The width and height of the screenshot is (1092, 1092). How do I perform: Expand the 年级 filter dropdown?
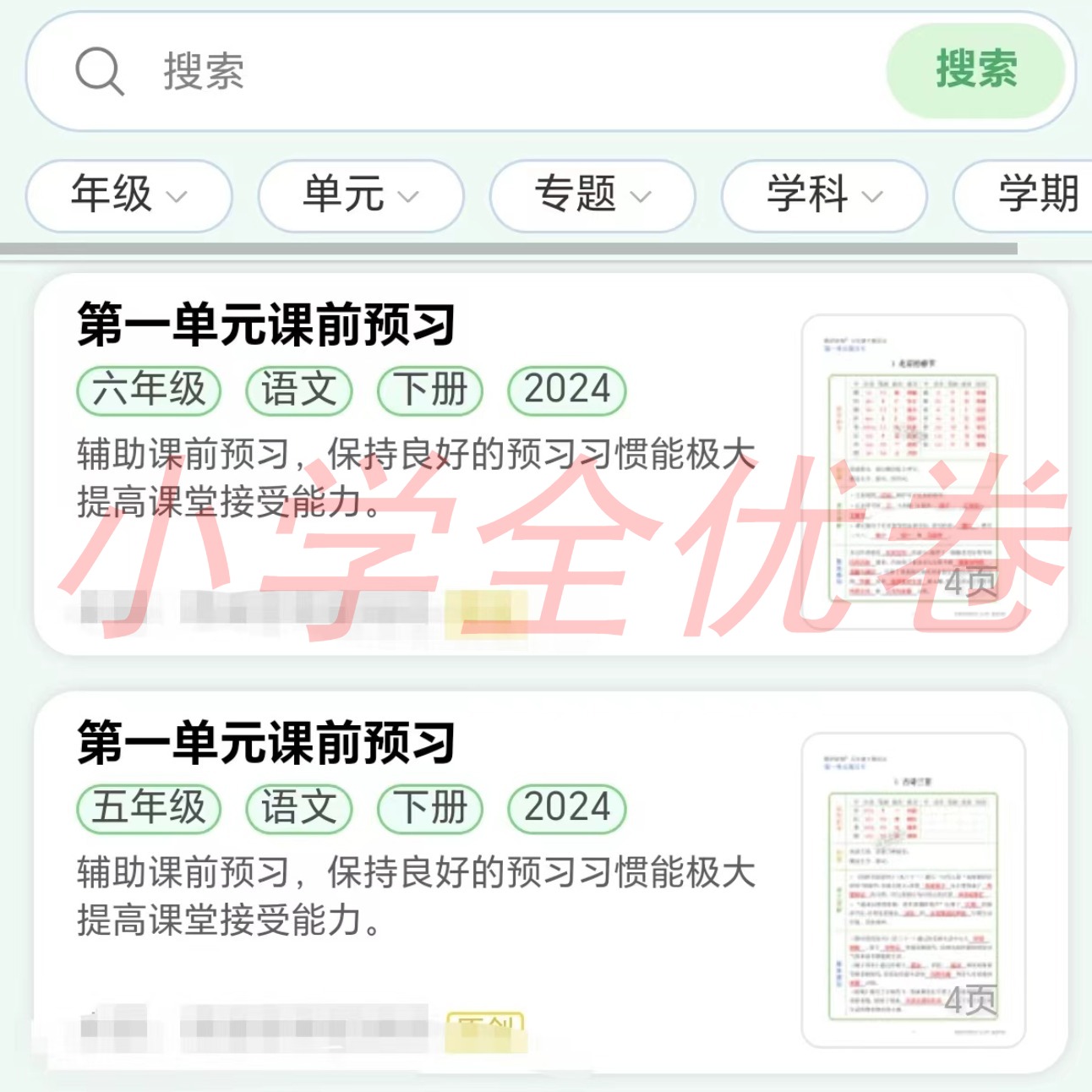pos(129,195)
